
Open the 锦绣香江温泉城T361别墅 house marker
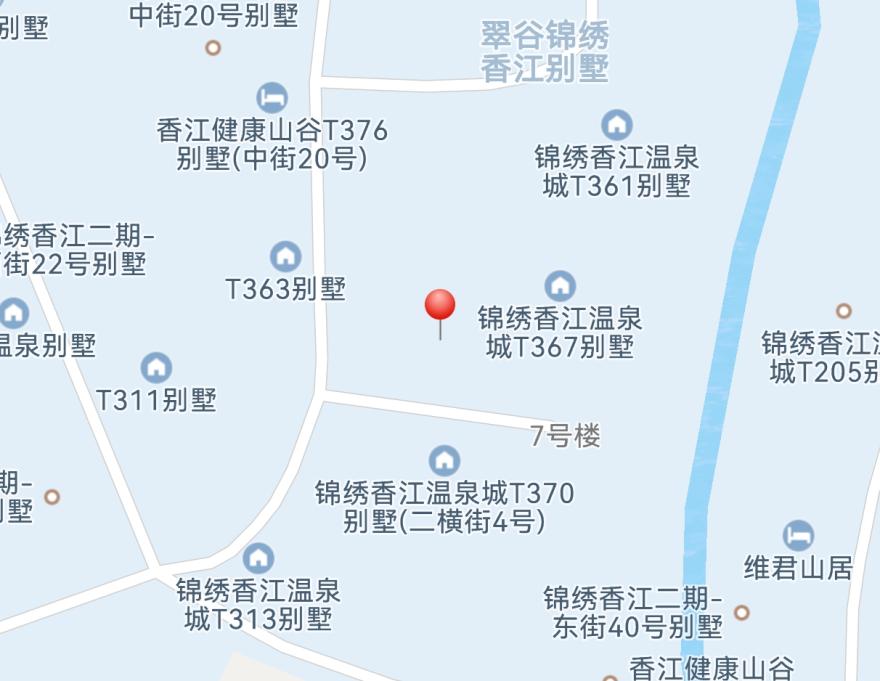(x=617, y=126)
